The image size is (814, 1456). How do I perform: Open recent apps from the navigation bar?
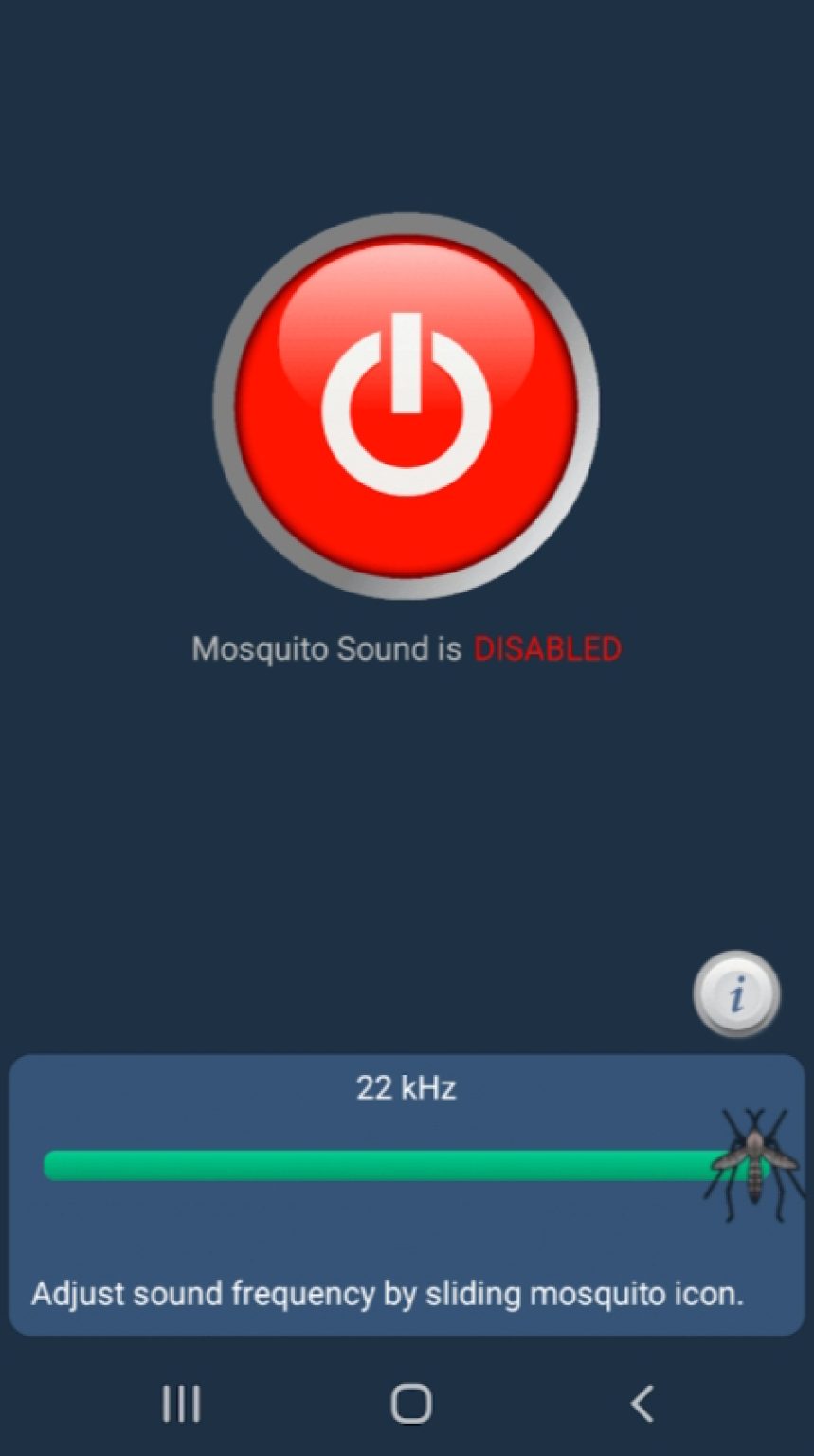[180, 1404]
